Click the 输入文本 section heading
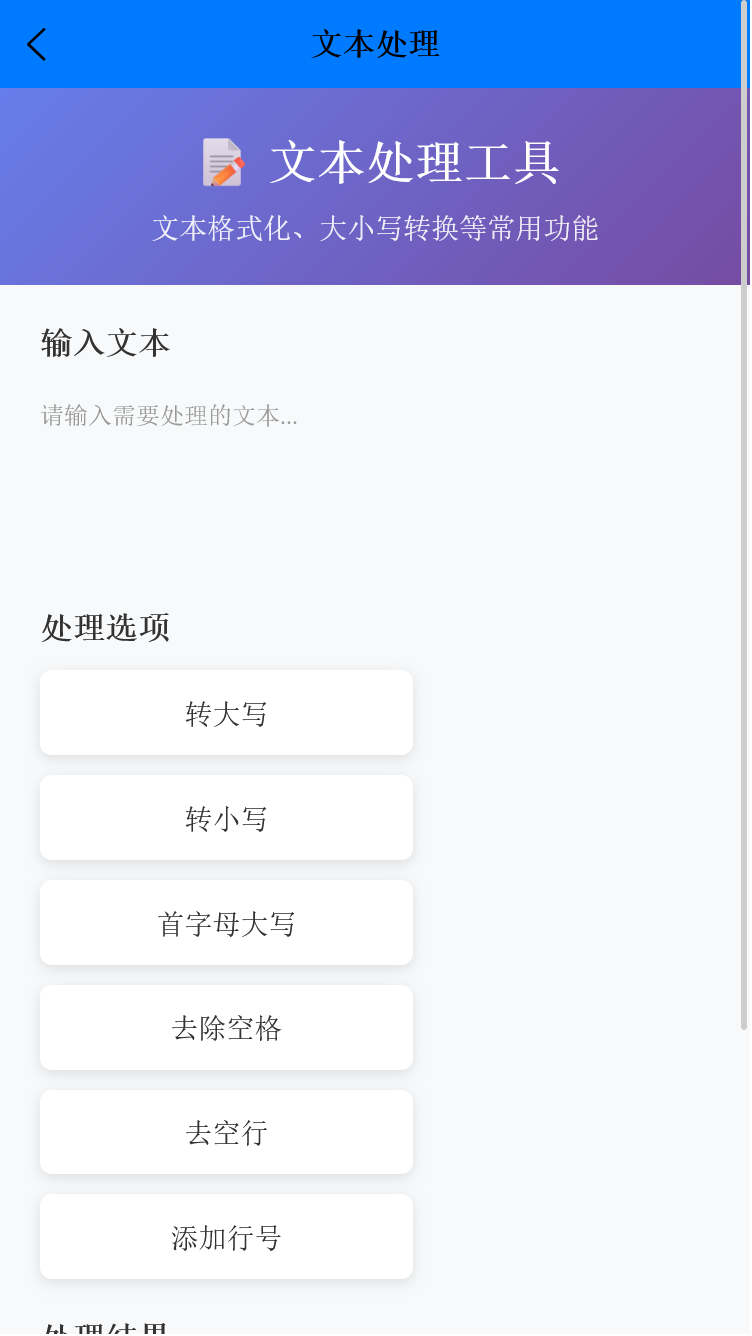The image size is (752, 1336). pos(105,343)
